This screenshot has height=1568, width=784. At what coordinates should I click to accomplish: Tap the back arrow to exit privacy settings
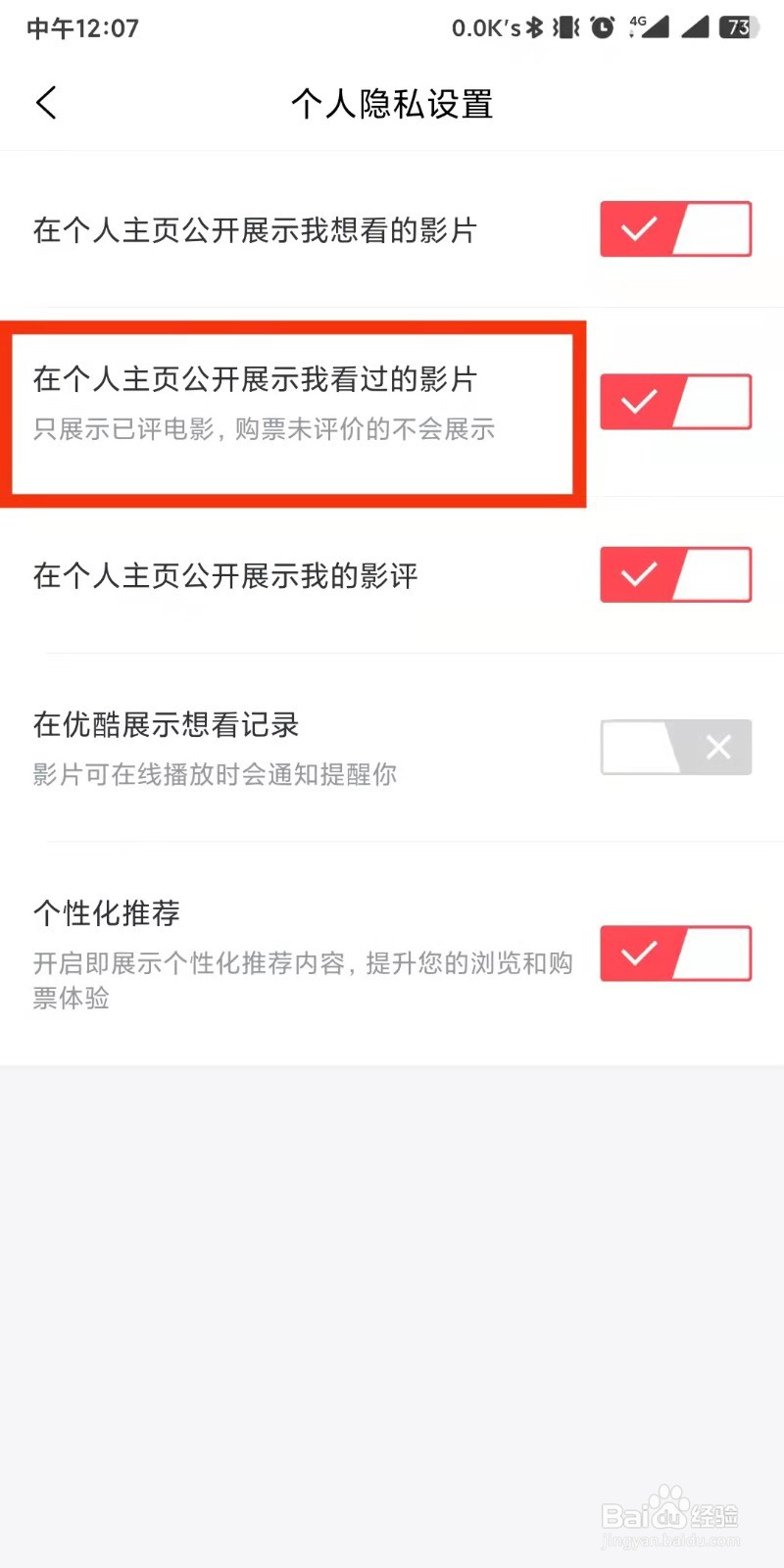click(x=46, y=102)
